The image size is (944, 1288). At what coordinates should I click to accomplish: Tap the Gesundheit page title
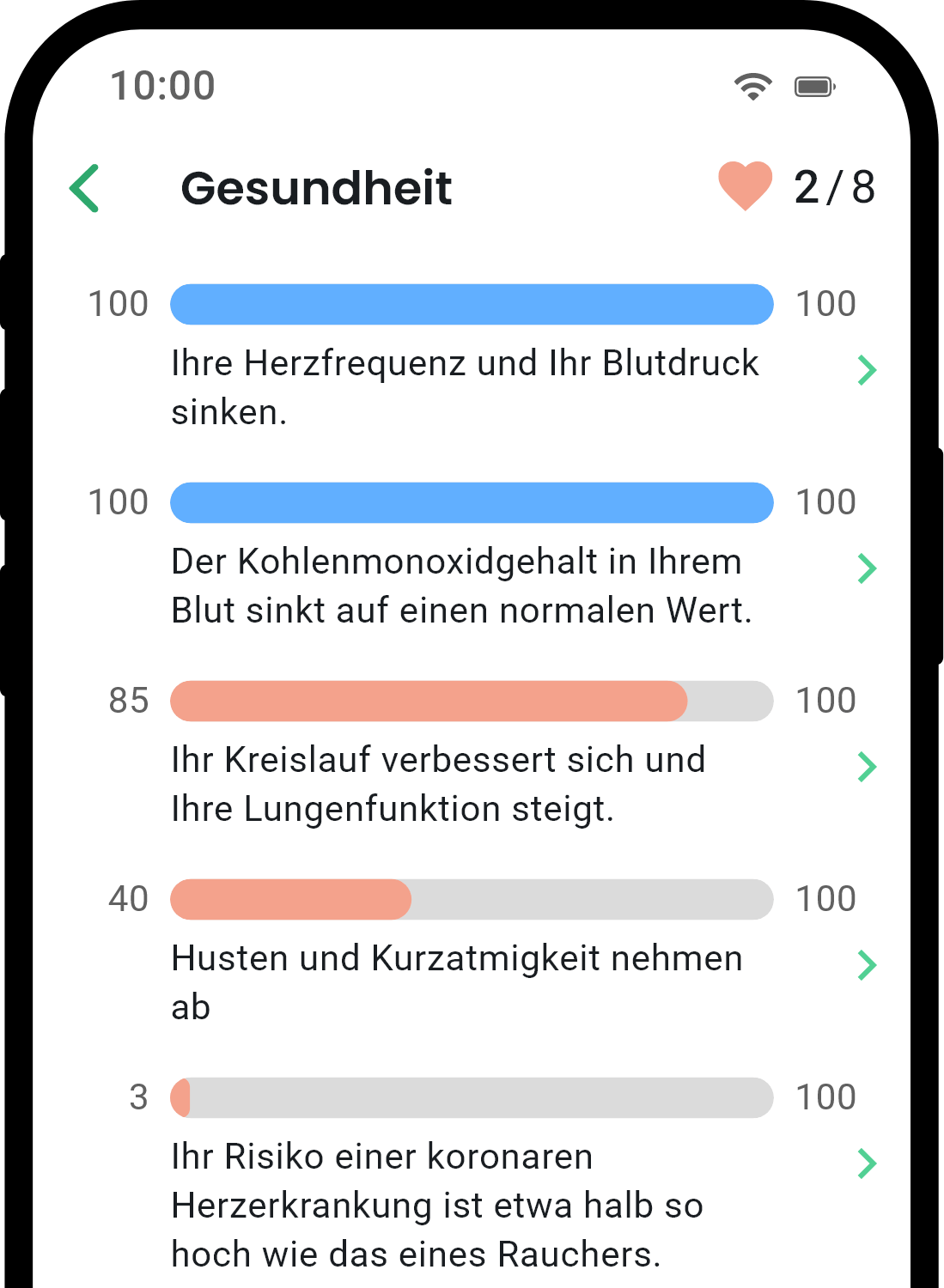pyautogui.click(x=317, y=187)
